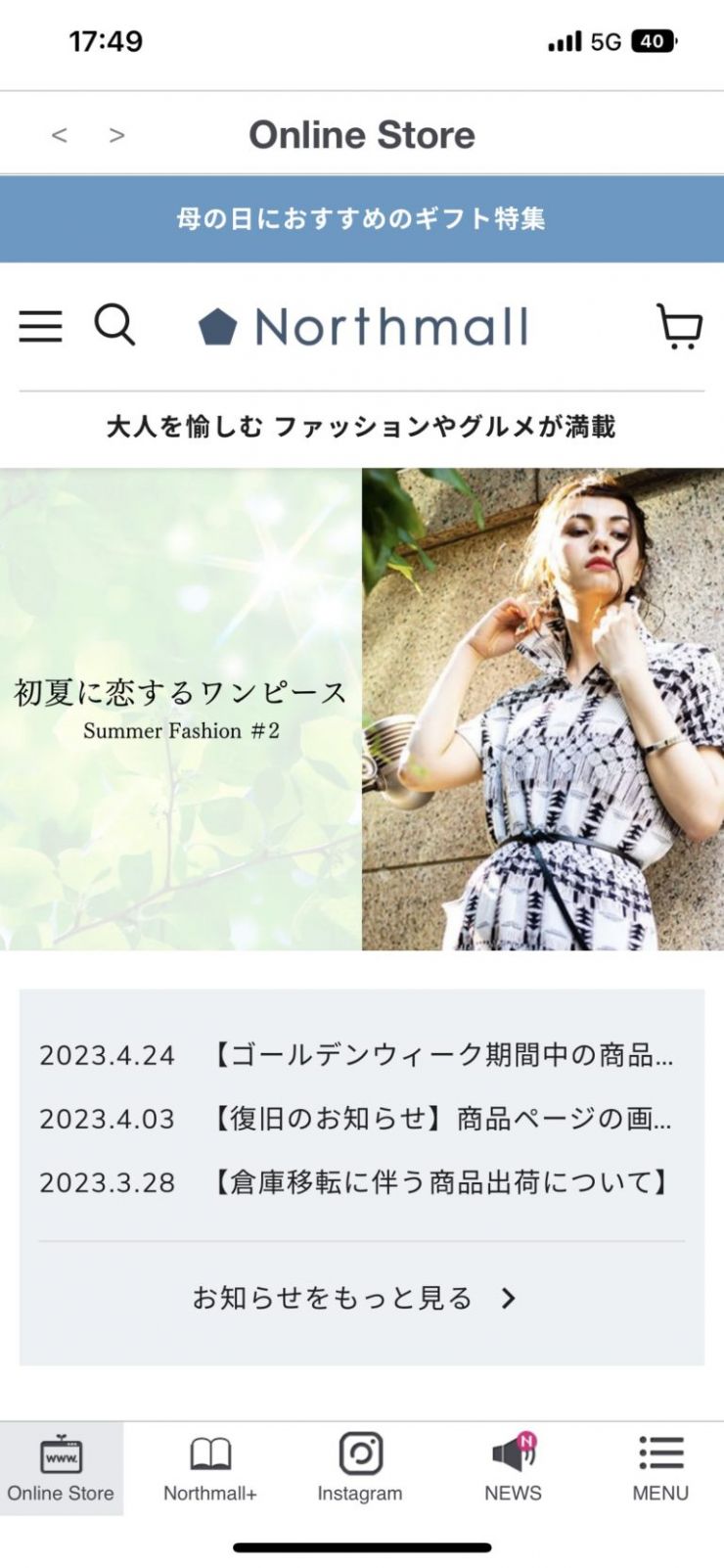Open the hamburger menu
This screenshot has width=724, height=1568.
click(40, 326)
